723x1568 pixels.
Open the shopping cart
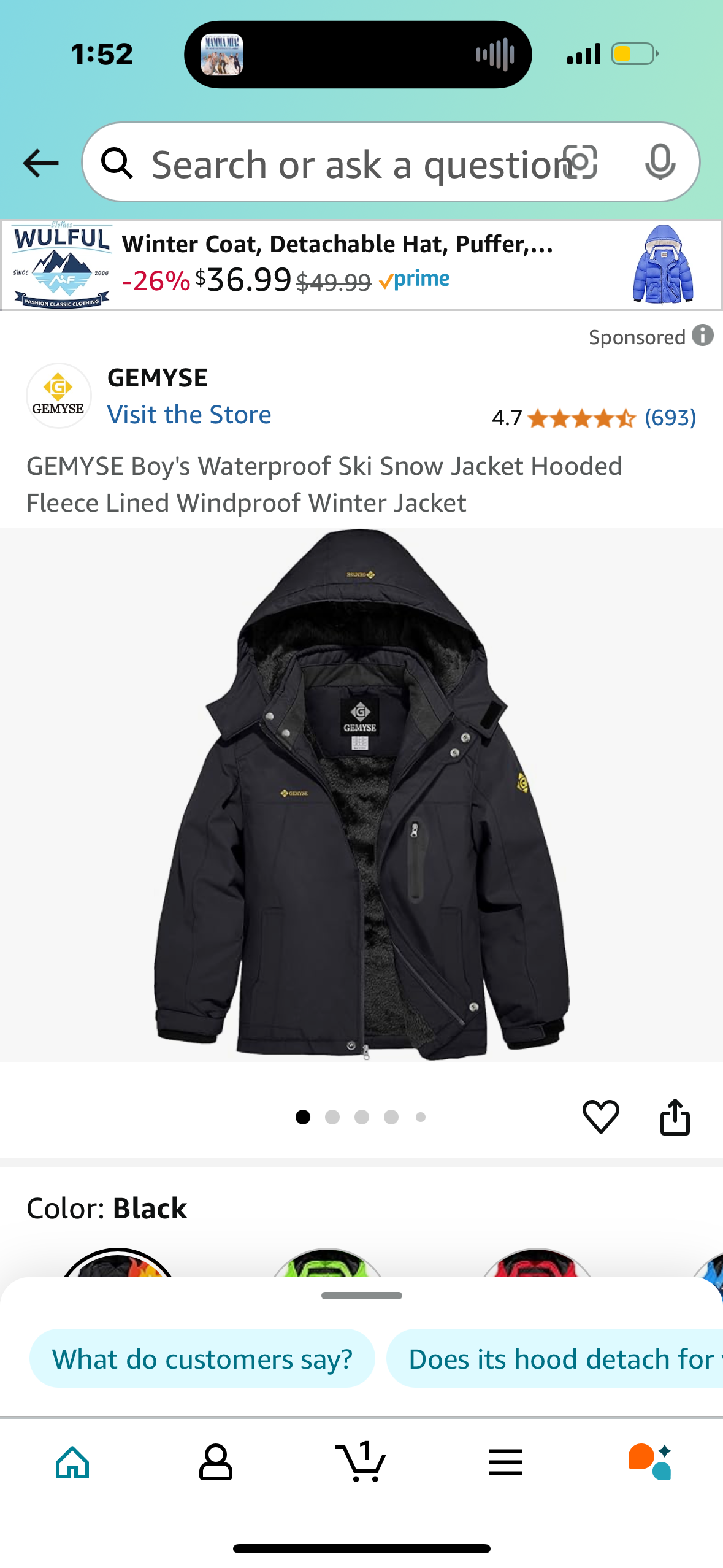point(361,1462)
